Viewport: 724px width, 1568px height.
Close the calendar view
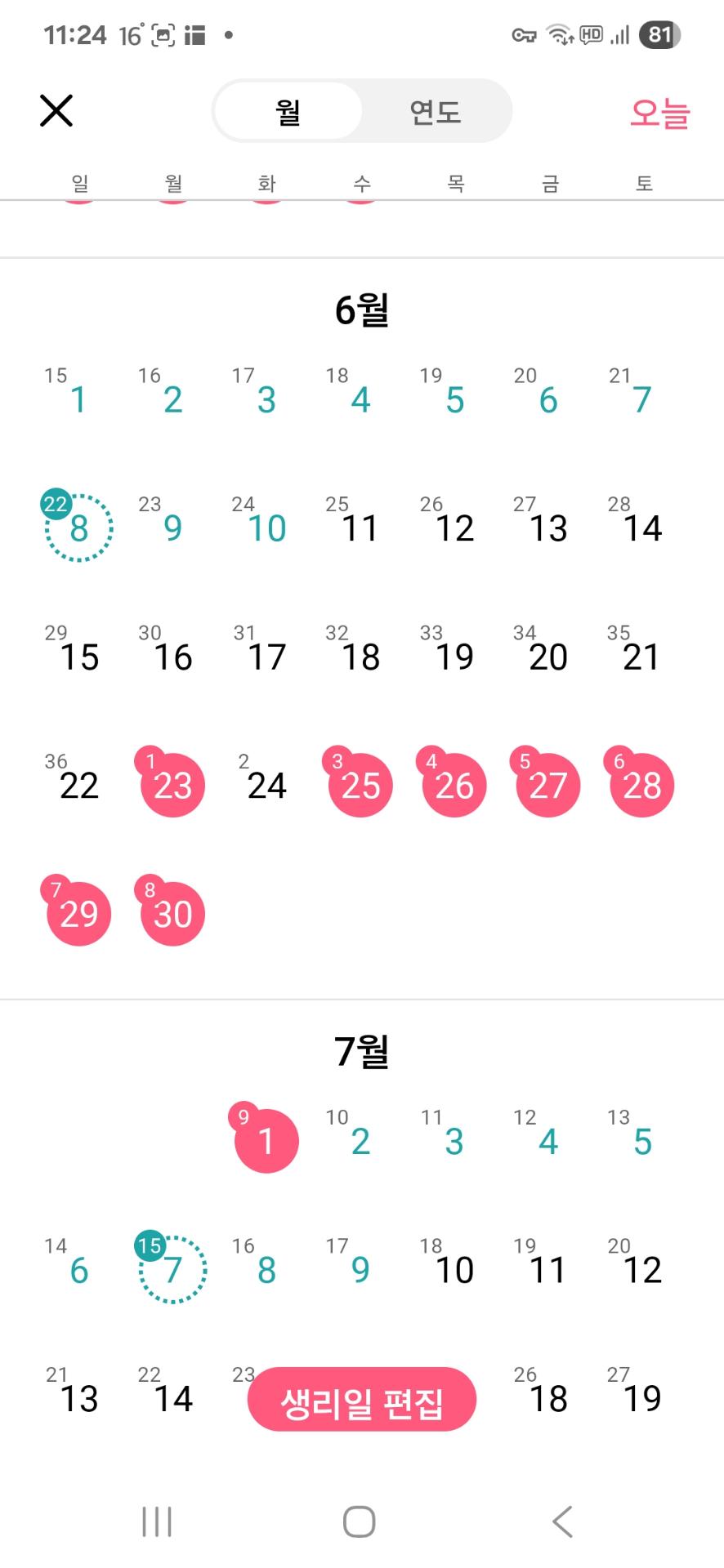tap(56, 110)
